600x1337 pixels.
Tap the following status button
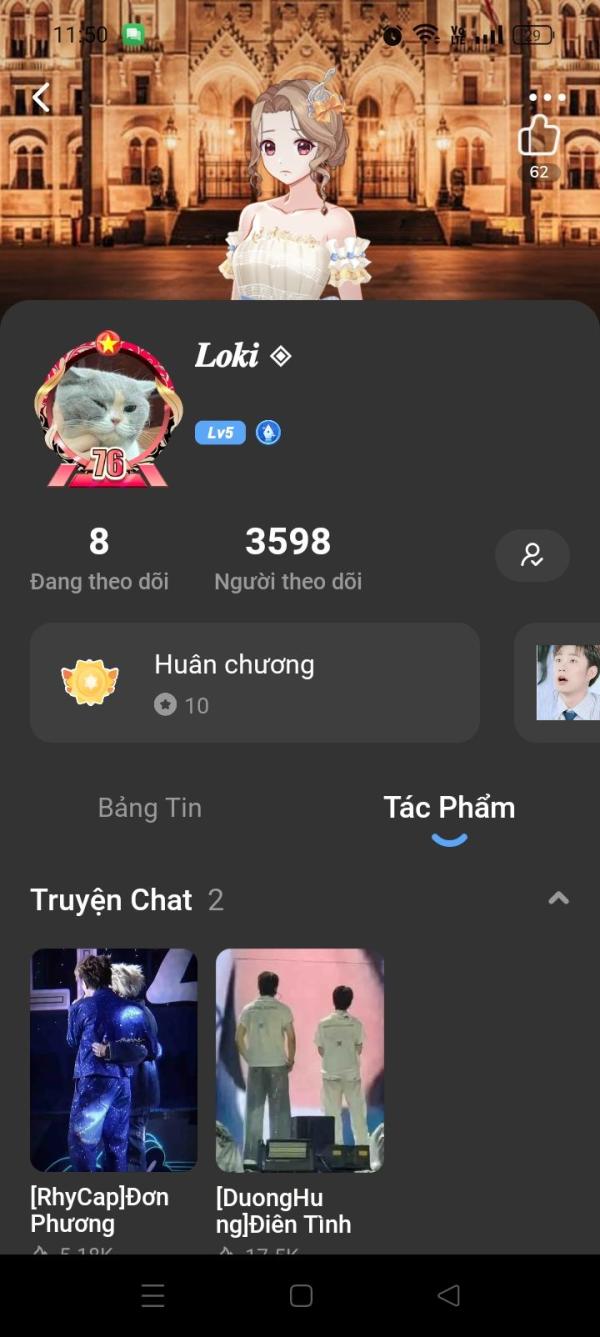(532, 556)
